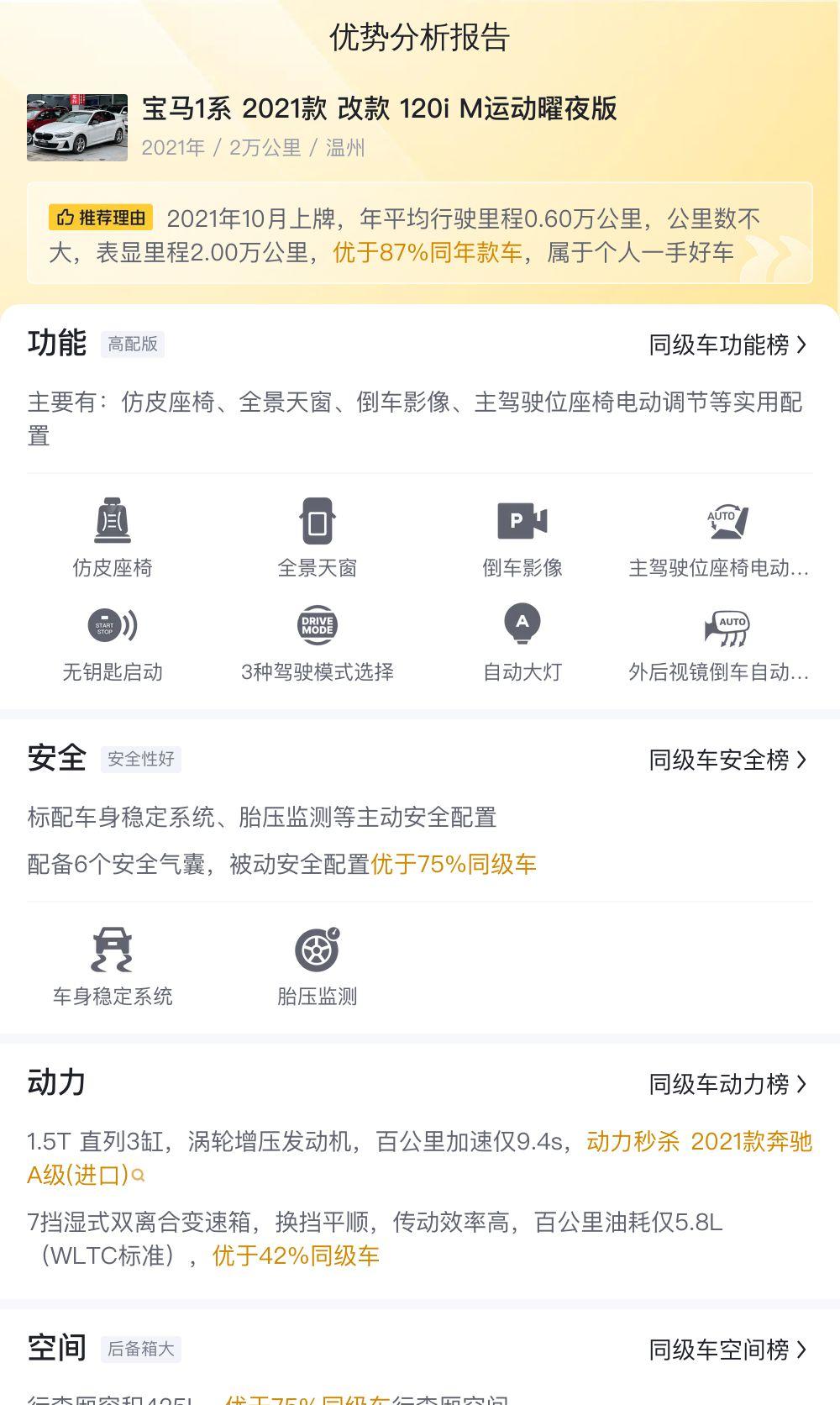Open the 宝马1系 120i car thumbnail
The width and height of the screenshot is (840, 1405).
click(77, 128)
